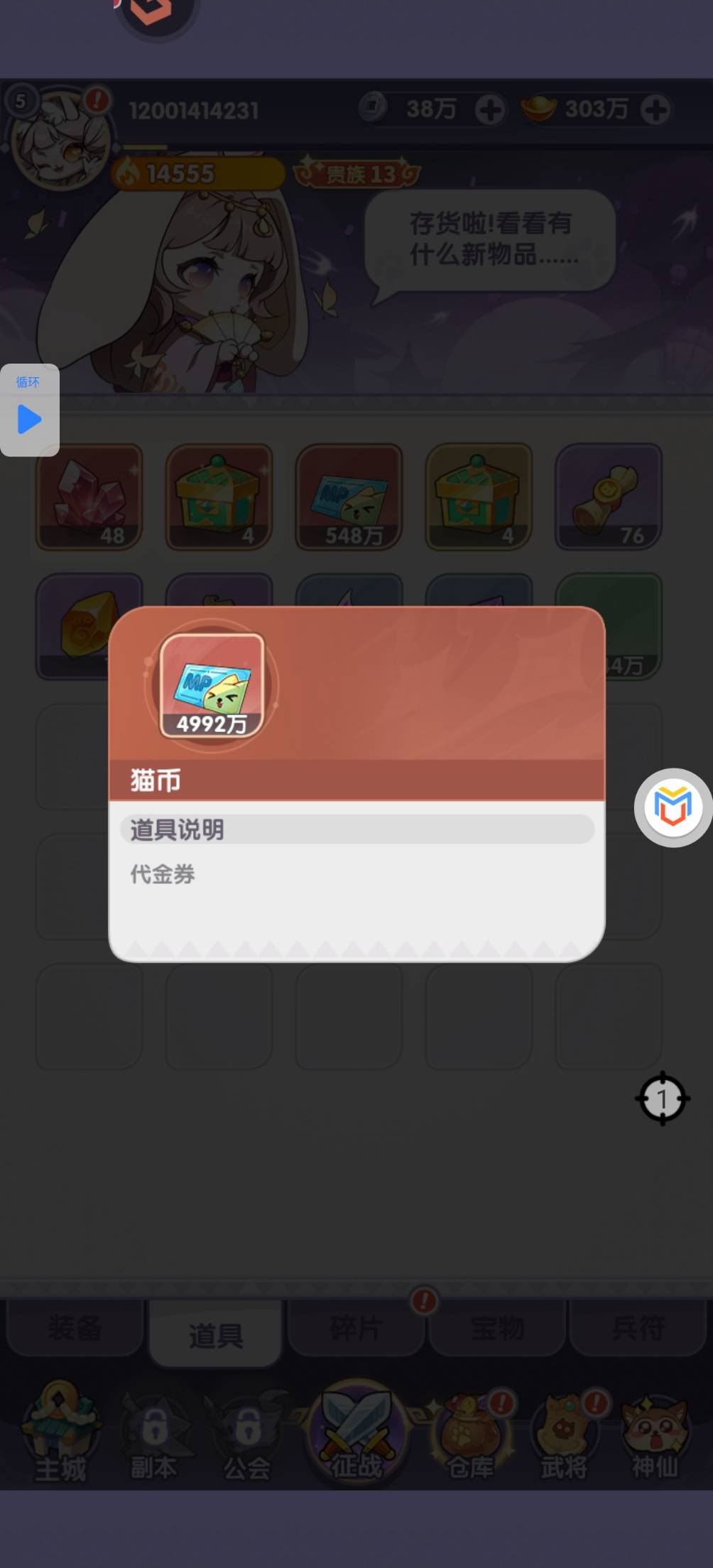
Task: Open the 征战 battle button
Action: pyautogui.click(x=356, y=1431)
